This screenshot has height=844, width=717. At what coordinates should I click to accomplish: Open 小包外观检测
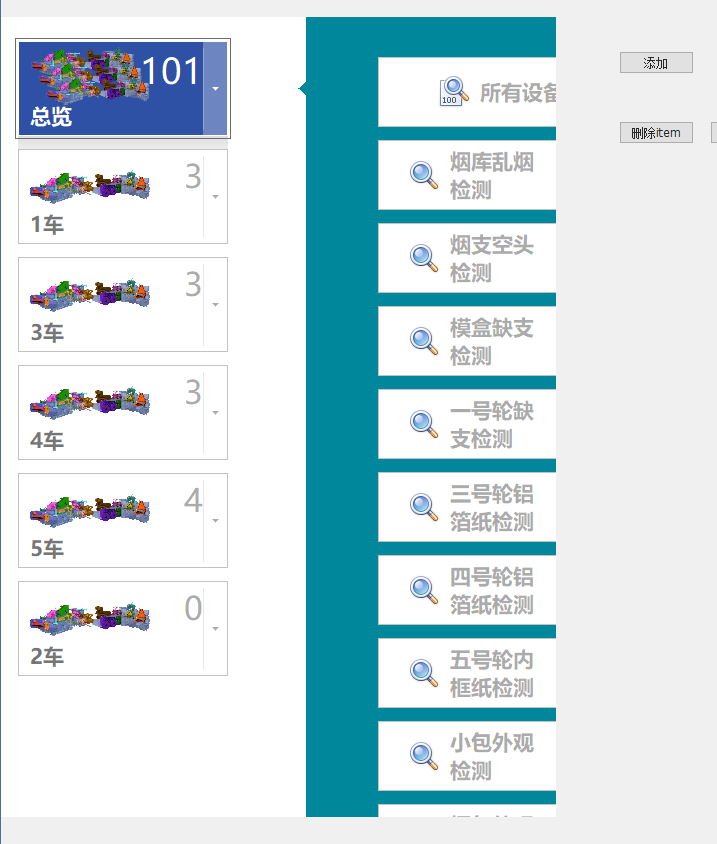(467, 757)
